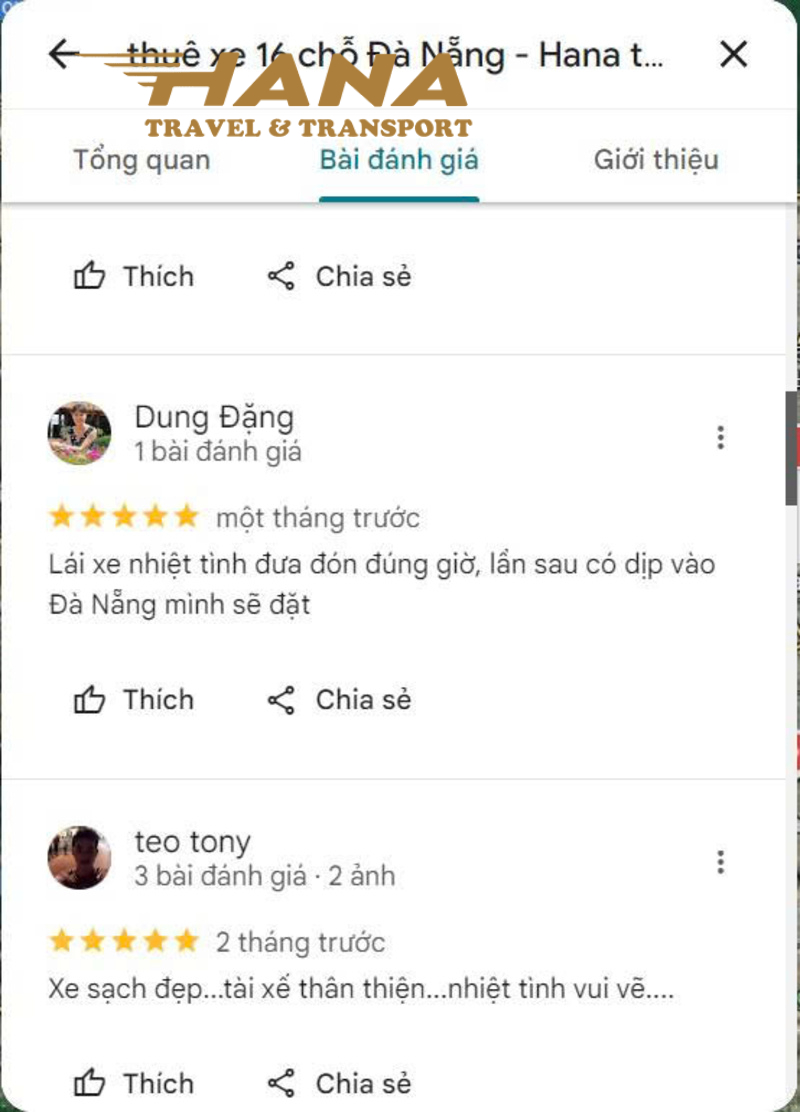800x1112 pixels.
Task: Open overflow menu on Dung Đặng's review
Action: point(720,437)
